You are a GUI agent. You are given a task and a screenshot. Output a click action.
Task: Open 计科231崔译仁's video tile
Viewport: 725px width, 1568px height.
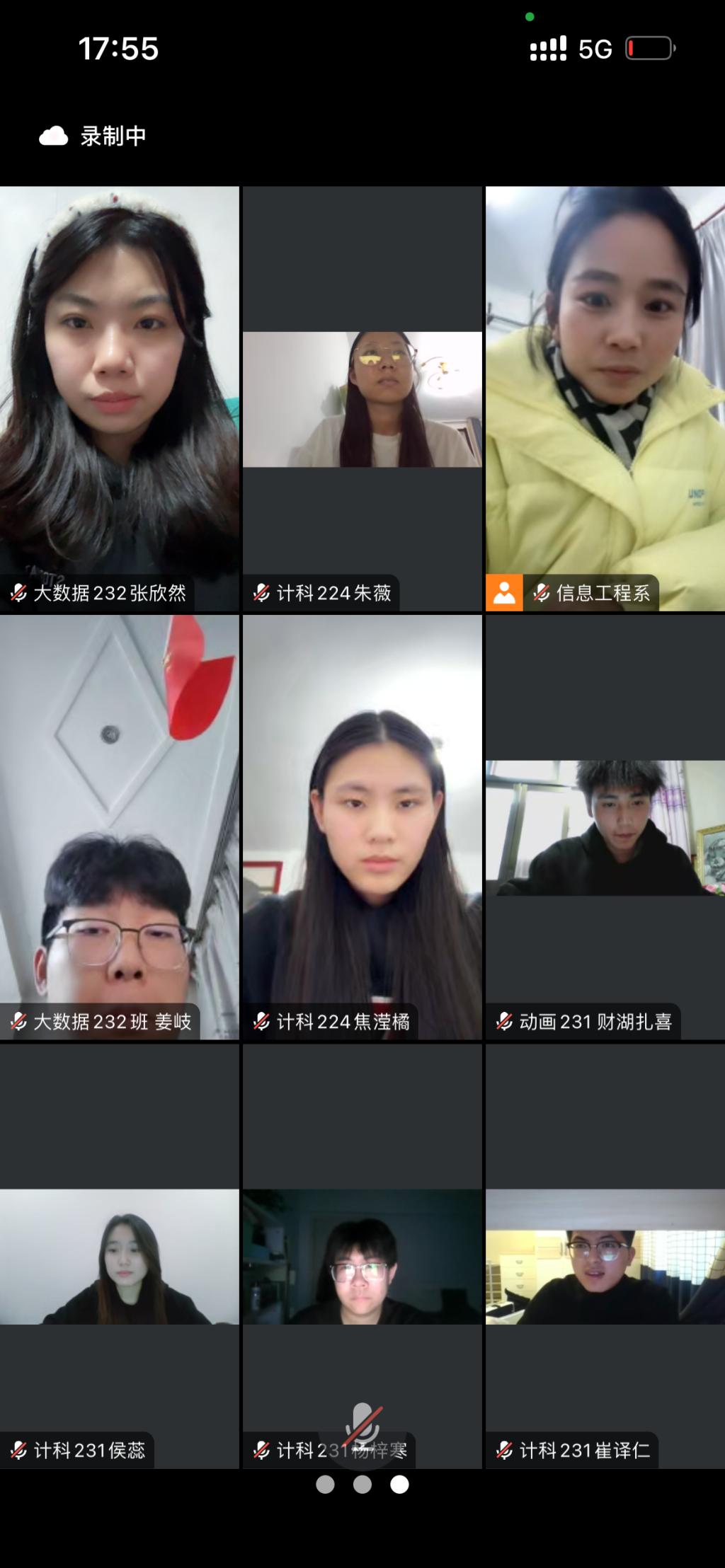coord(605,1256)
